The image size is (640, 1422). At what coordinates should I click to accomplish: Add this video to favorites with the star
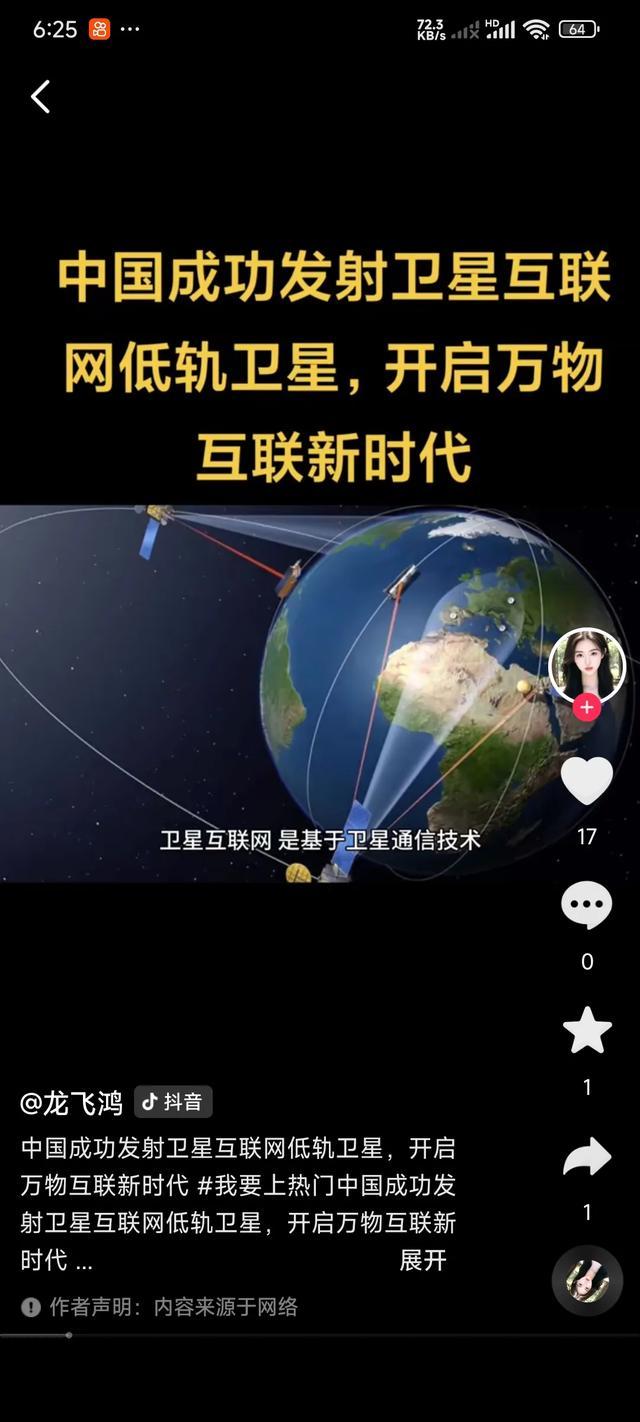point(587,1030)
